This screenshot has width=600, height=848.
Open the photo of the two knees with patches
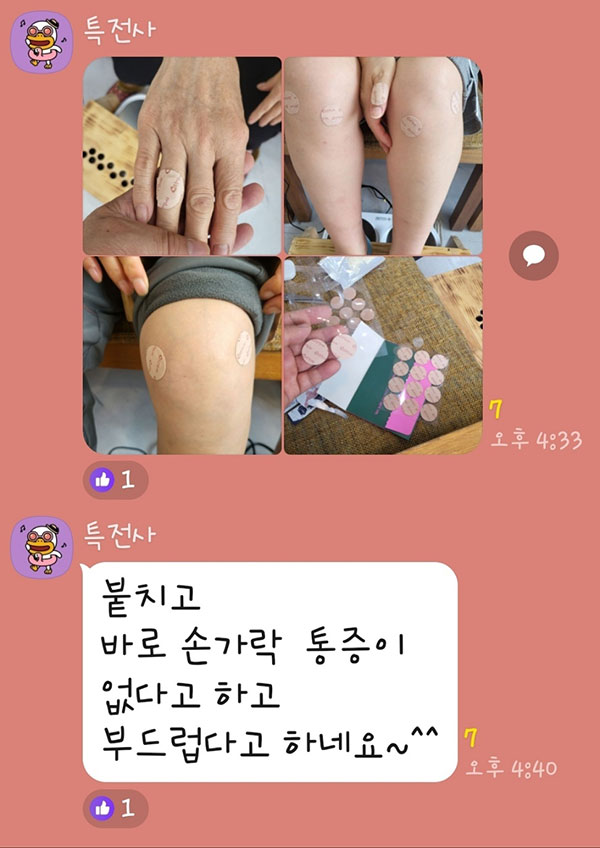point(383,155)
